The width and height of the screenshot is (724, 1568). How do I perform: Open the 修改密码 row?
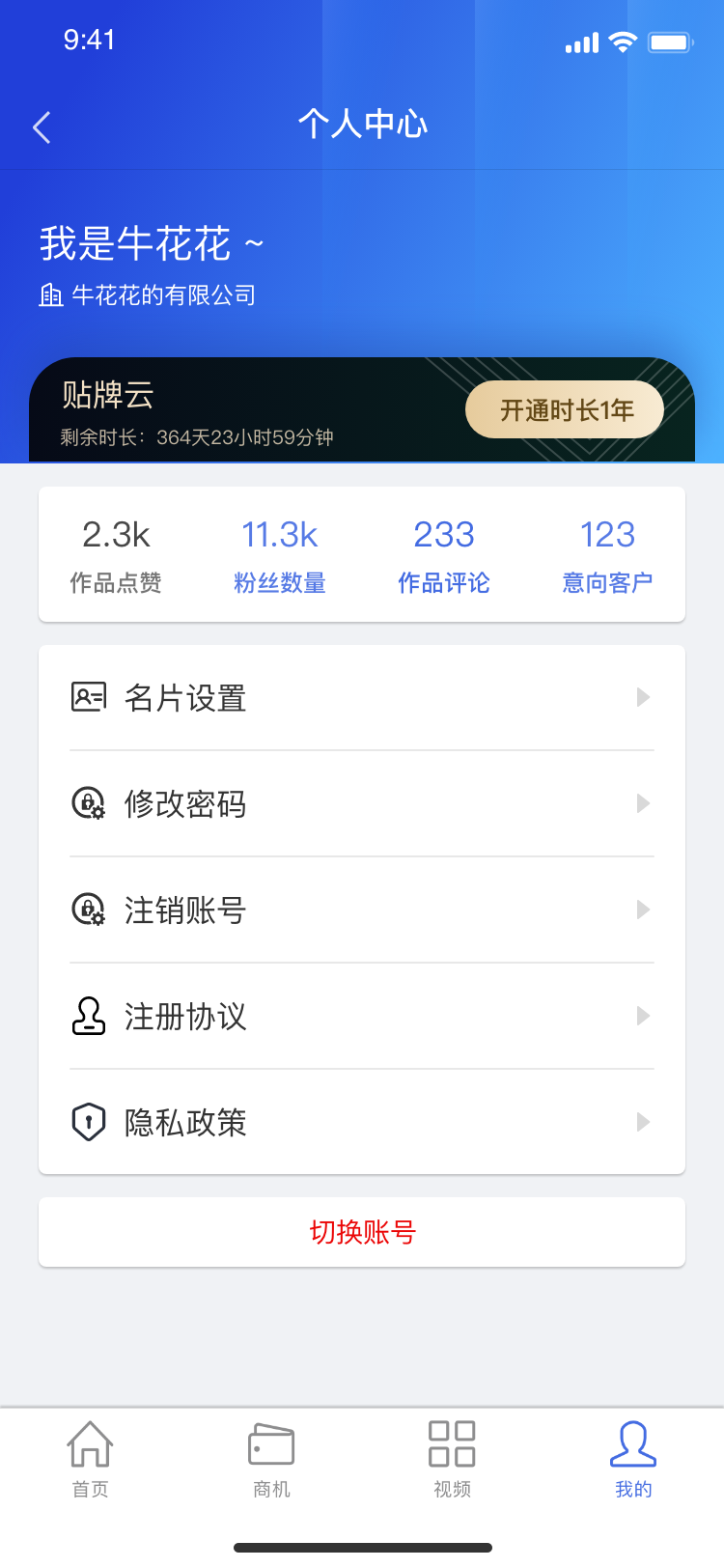(361, 803)
